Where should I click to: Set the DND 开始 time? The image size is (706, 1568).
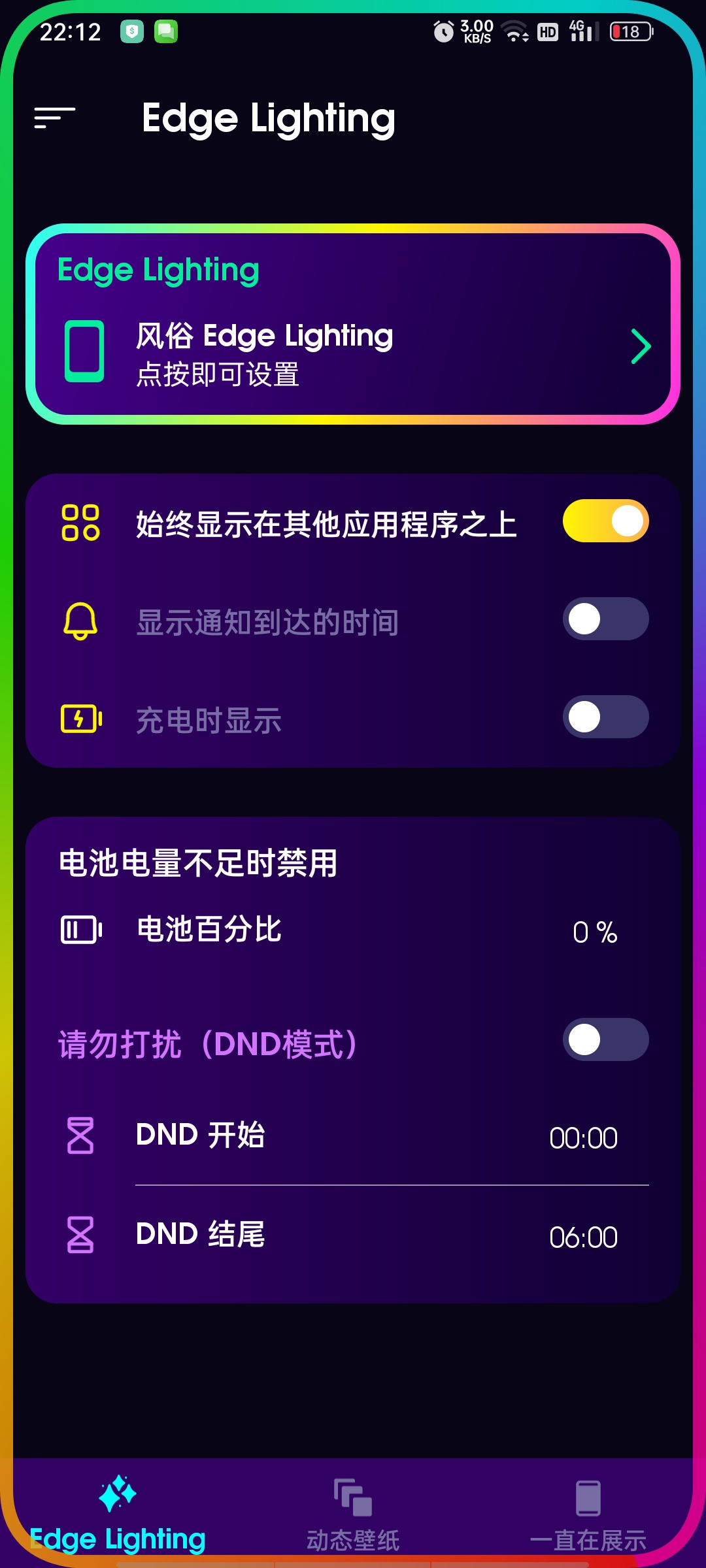coord(353,1135)
